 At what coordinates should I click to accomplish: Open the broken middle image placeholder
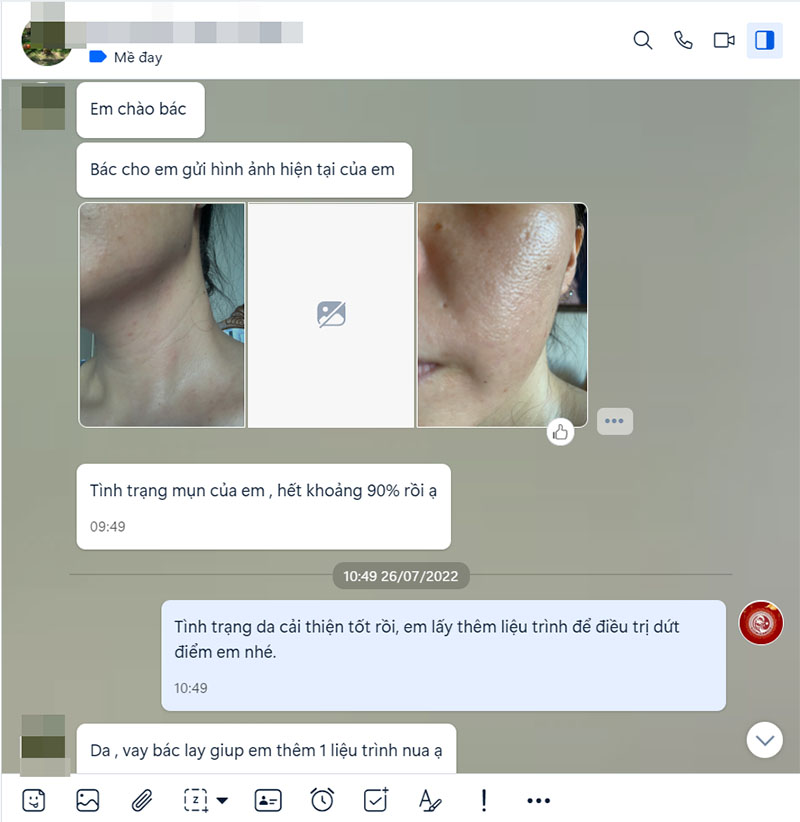pos(331,315)
